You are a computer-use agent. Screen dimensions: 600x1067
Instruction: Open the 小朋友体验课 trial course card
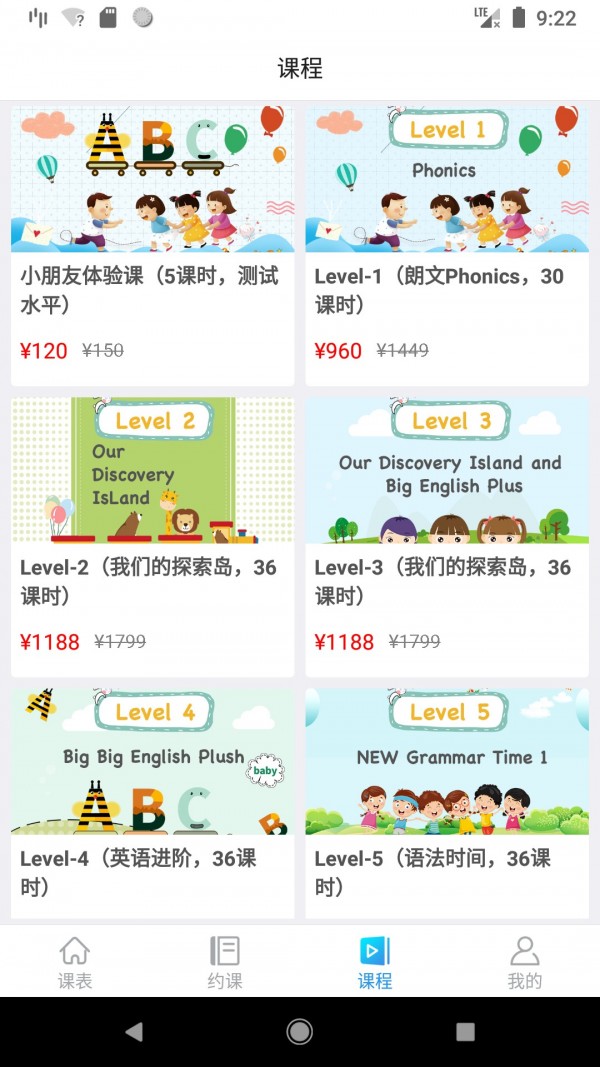(x=152, y=245)
